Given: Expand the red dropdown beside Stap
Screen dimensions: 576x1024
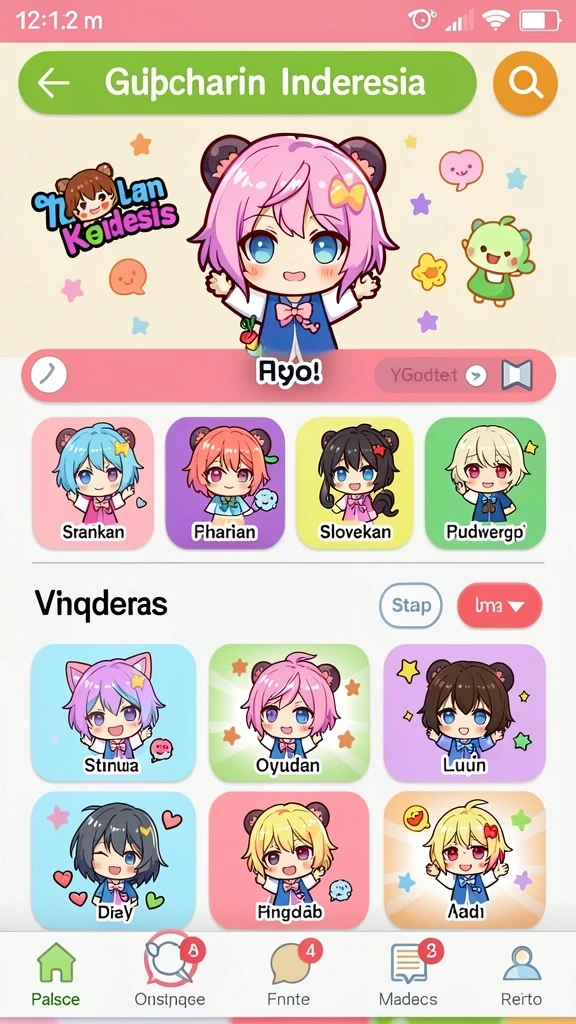Looking at the screenshot, I should pos(500,605).
